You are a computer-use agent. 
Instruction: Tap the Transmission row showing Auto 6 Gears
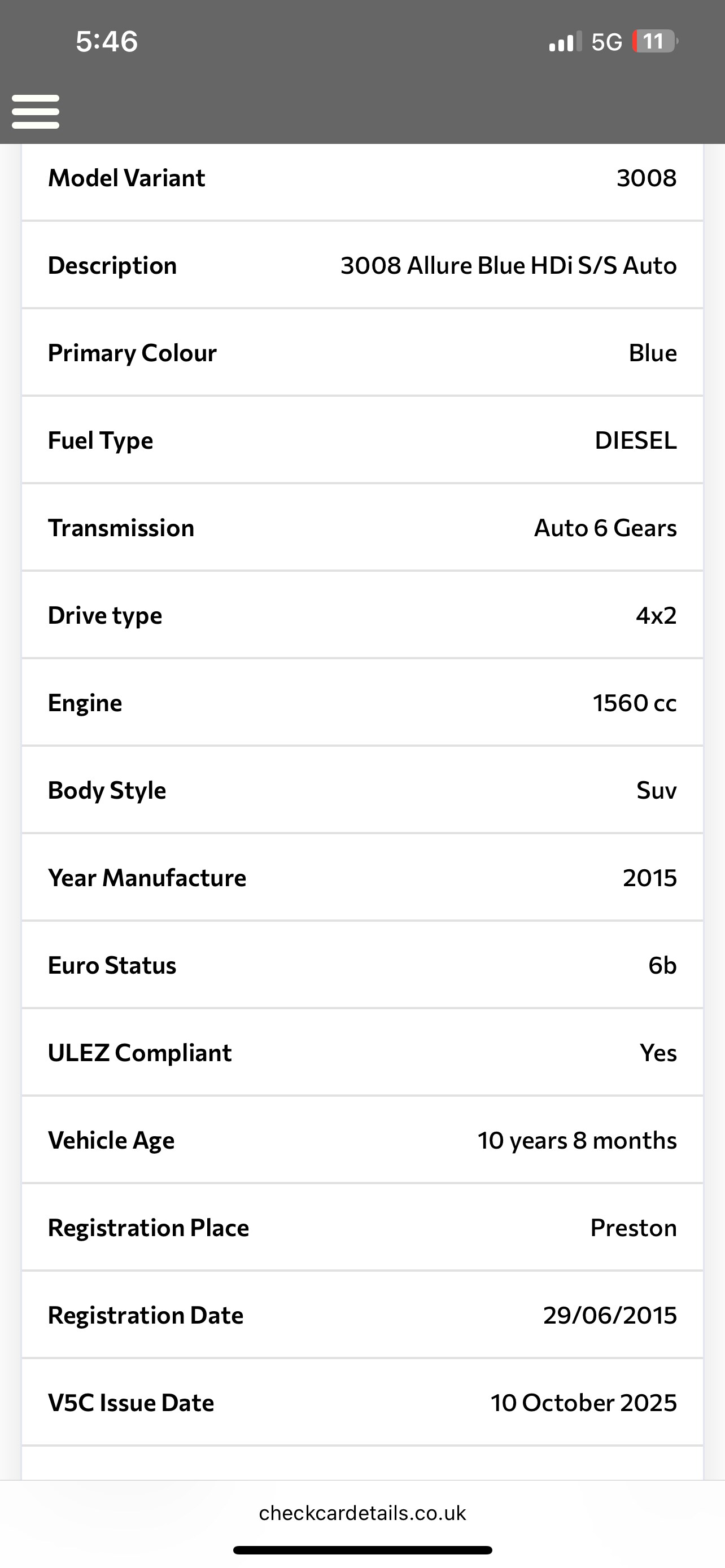click(362, 528)
